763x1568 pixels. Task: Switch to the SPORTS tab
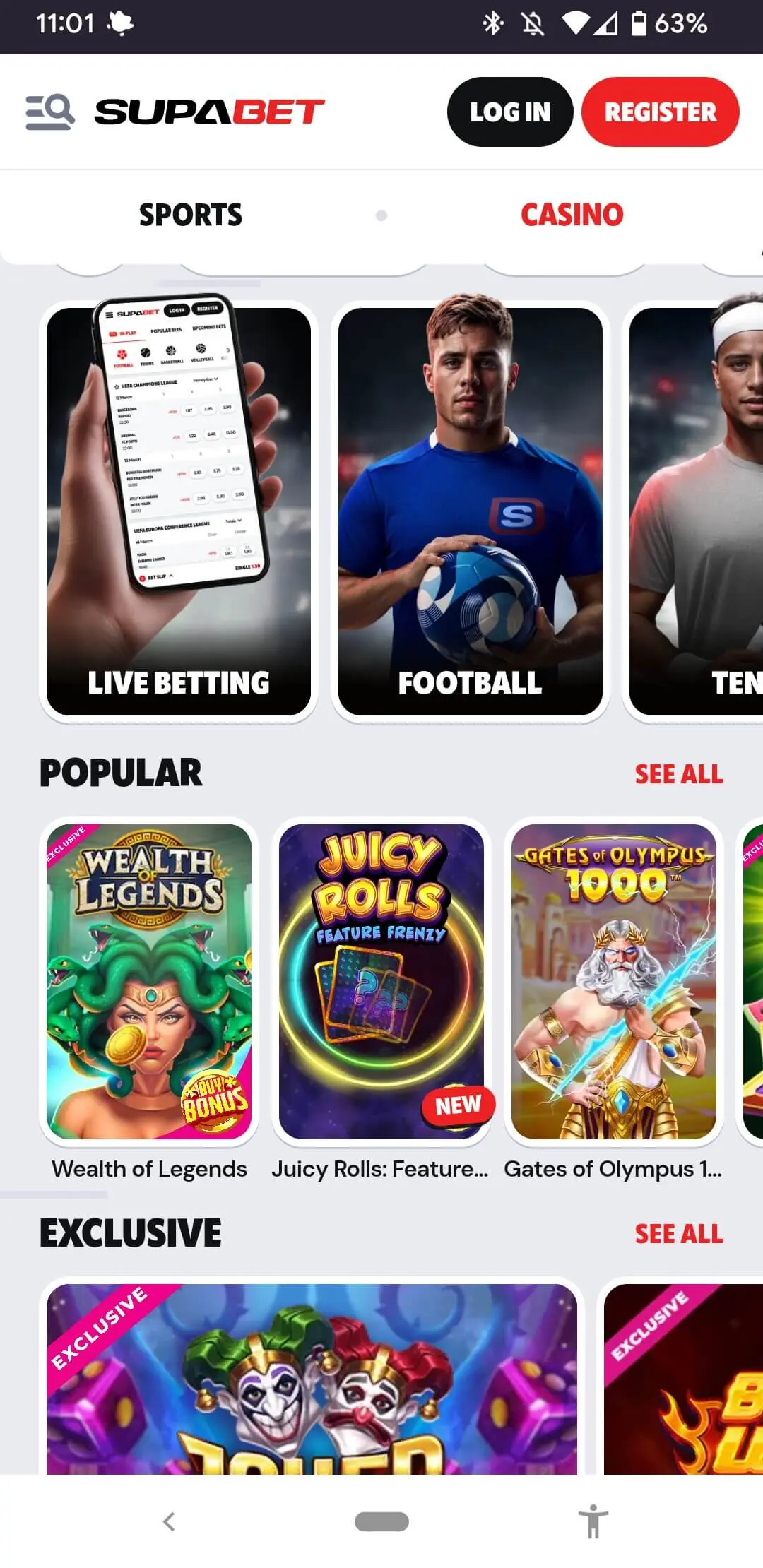[x=190, y=215]
